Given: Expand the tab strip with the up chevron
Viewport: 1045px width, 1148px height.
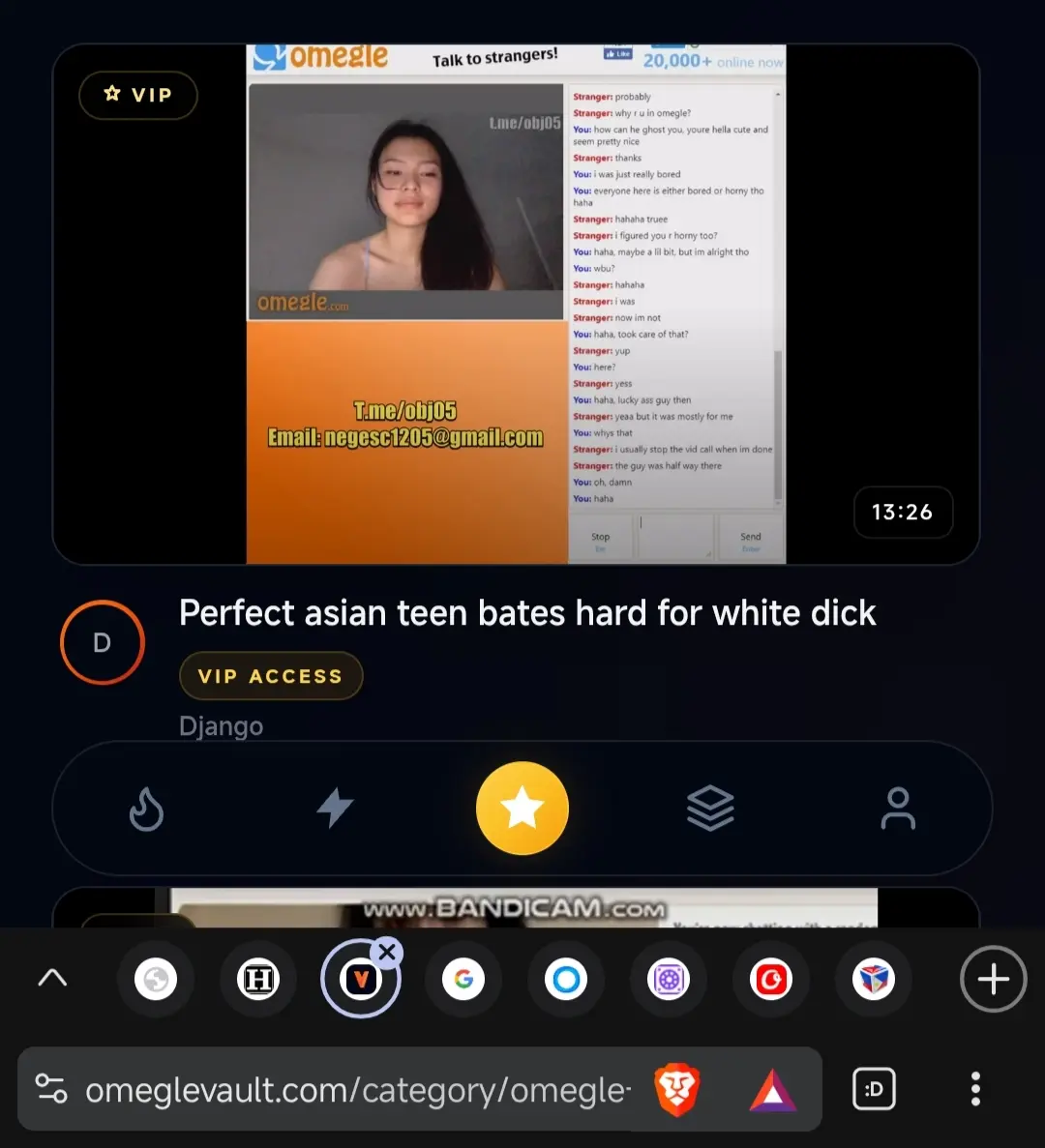Looking at the screenshot, I should (x=52, y=978).
